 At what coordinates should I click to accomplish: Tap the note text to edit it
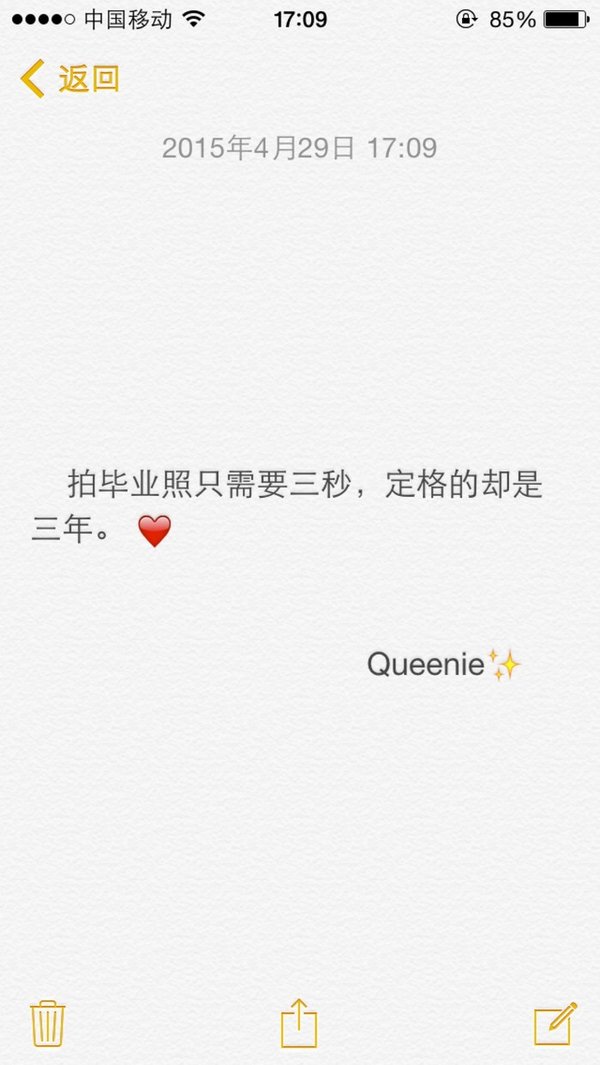pos(287,507)
